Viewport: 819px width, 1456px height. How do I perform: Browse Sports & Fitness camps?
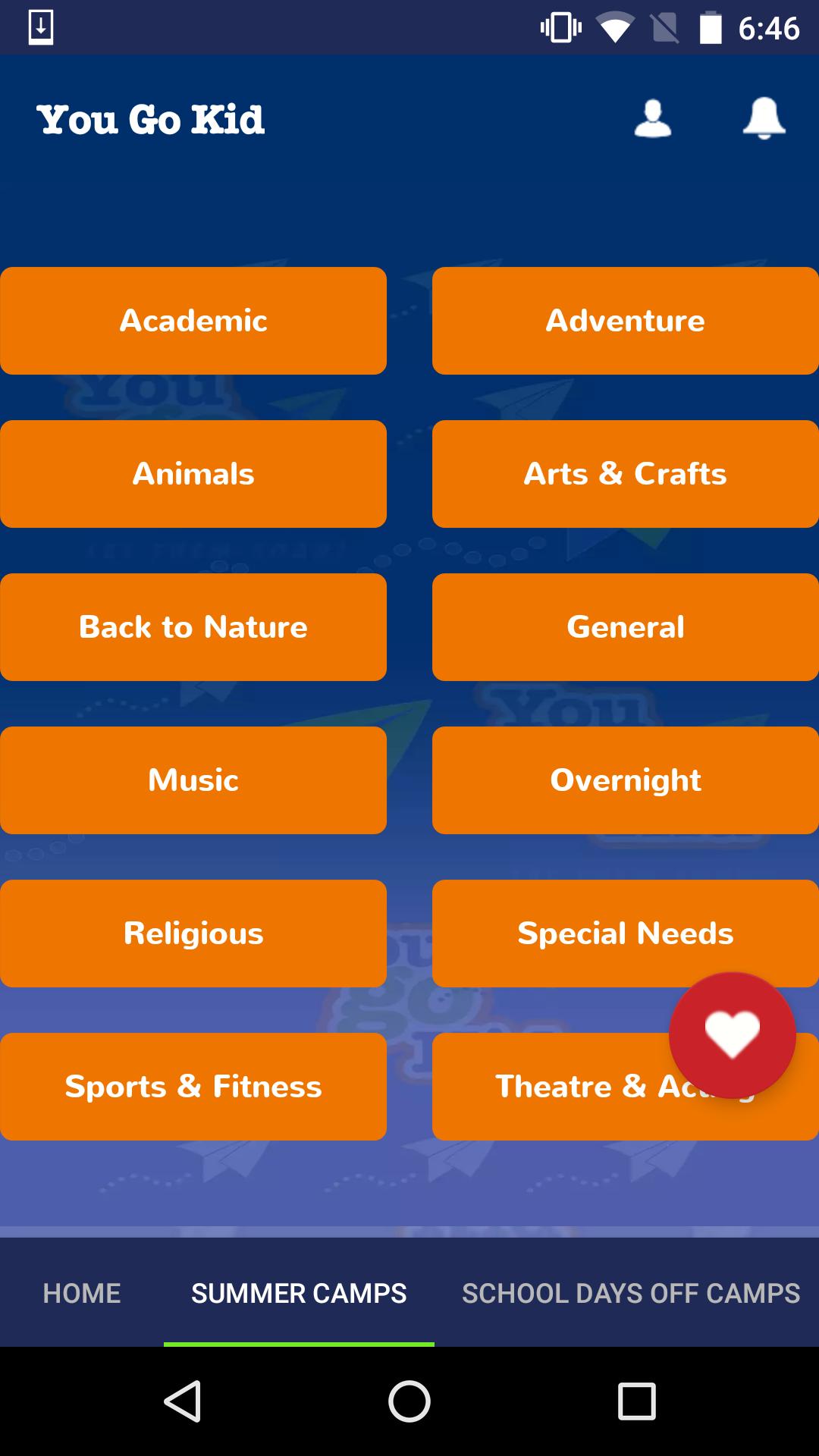193,1087
